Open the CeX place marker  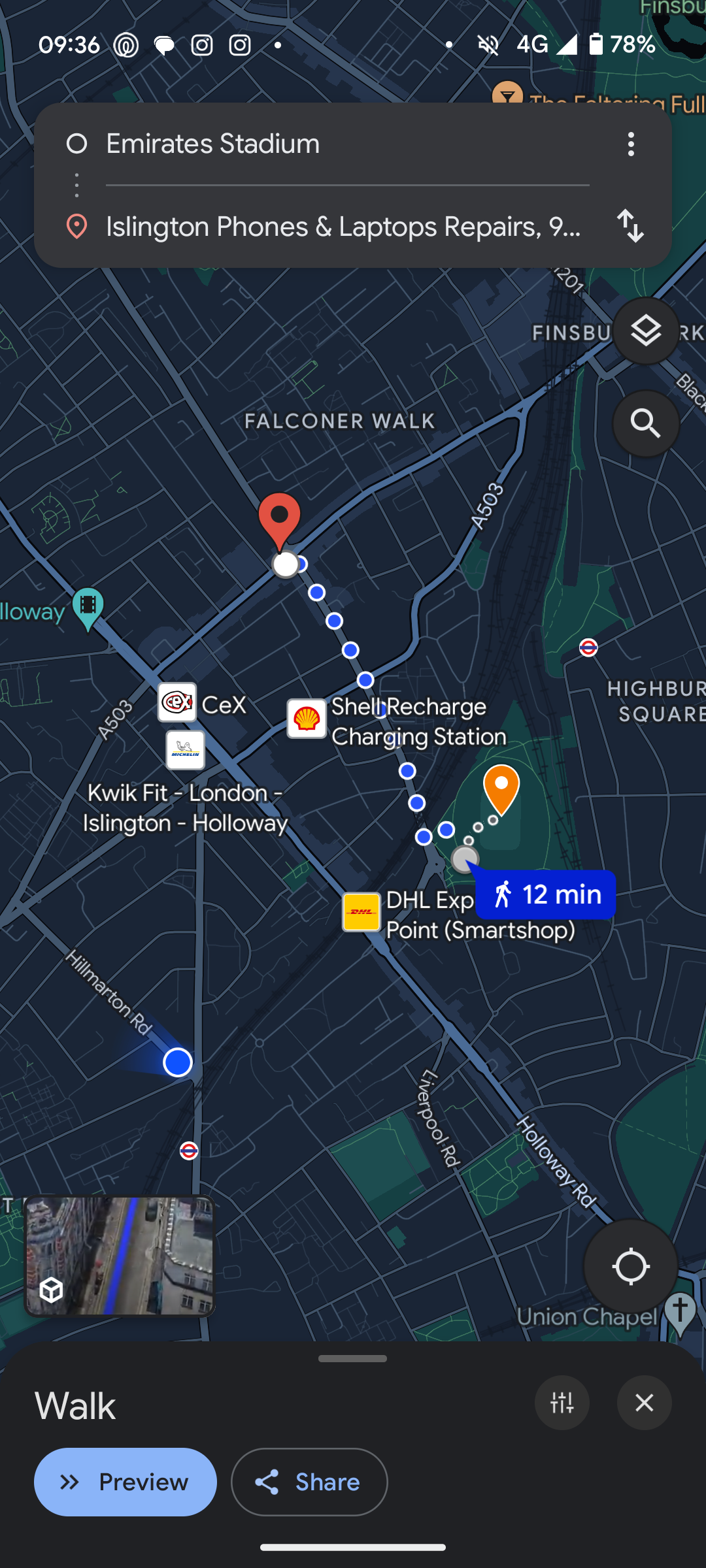click(x=177, y=703)
